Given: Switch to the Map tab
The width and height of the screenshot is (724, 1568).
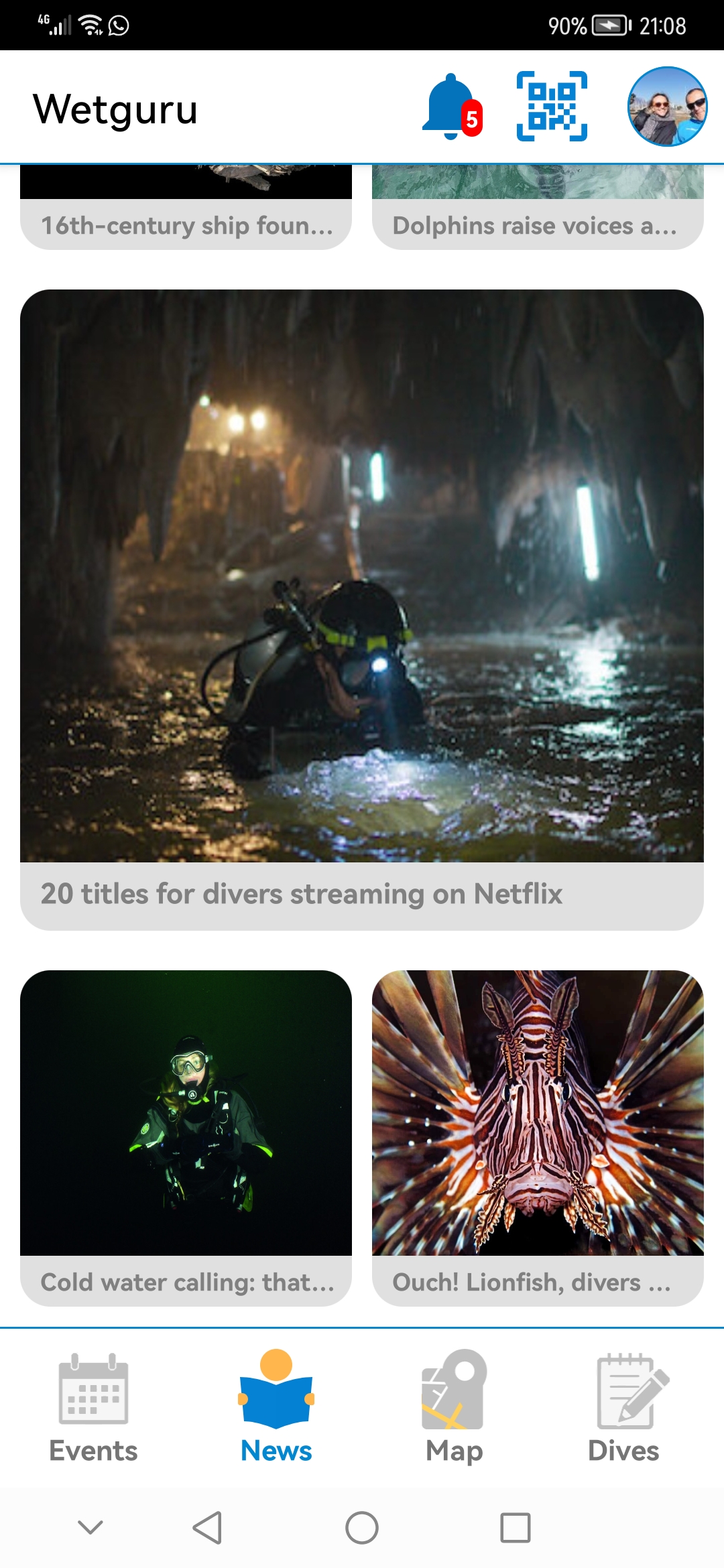Looking at the screenshot, I should (x=454, y=1407).
